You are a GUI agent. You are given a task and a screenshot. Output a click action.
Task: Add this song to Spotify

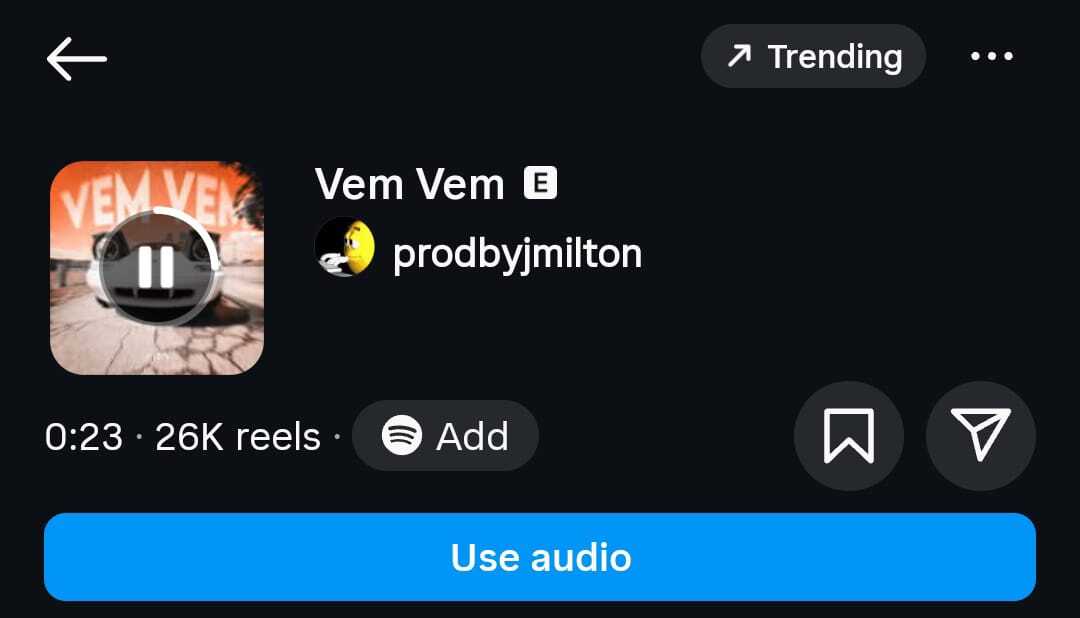pyautogui.click(x=445, y=436)
